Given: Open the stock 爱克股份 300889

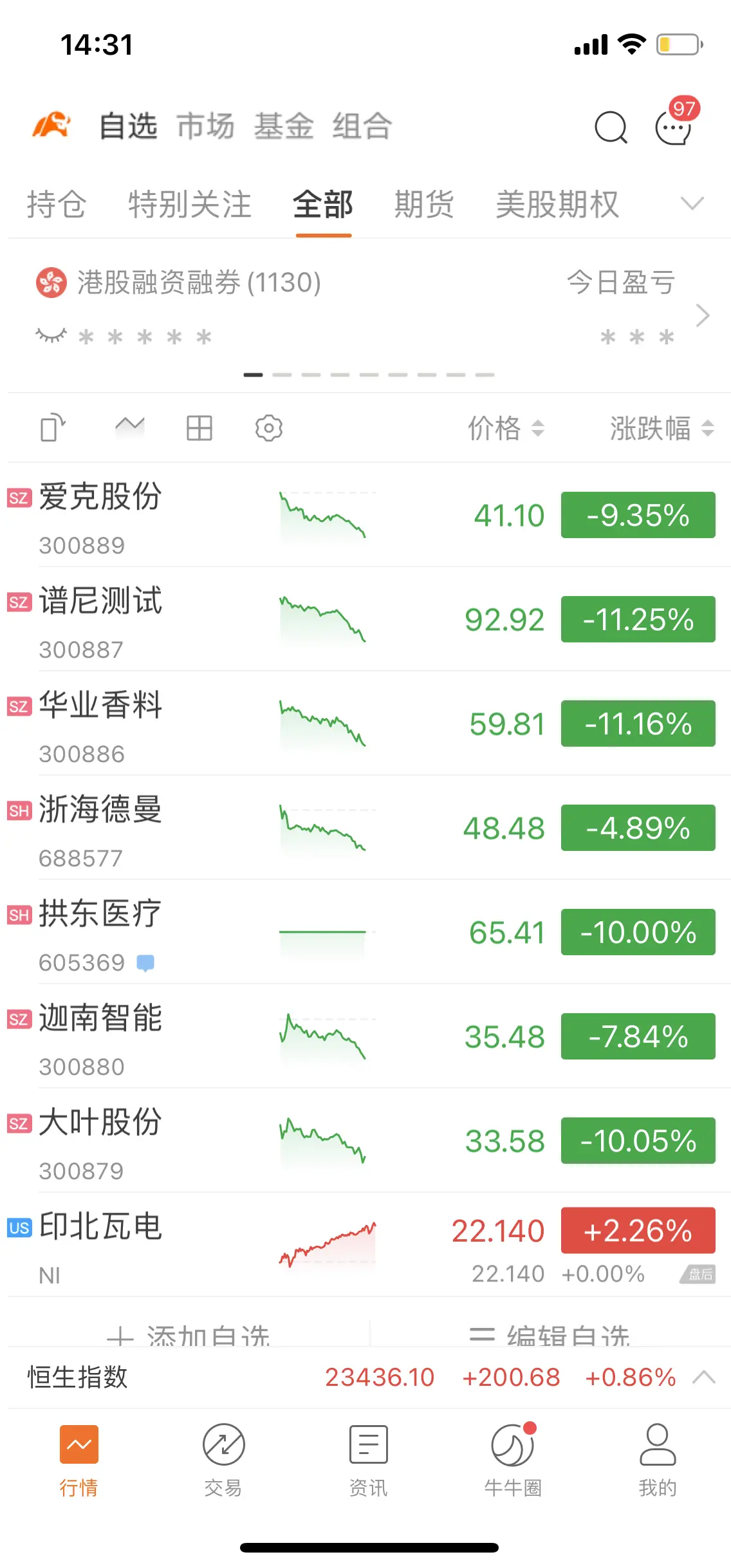Looking at the screenshot, I should [365, 515].
